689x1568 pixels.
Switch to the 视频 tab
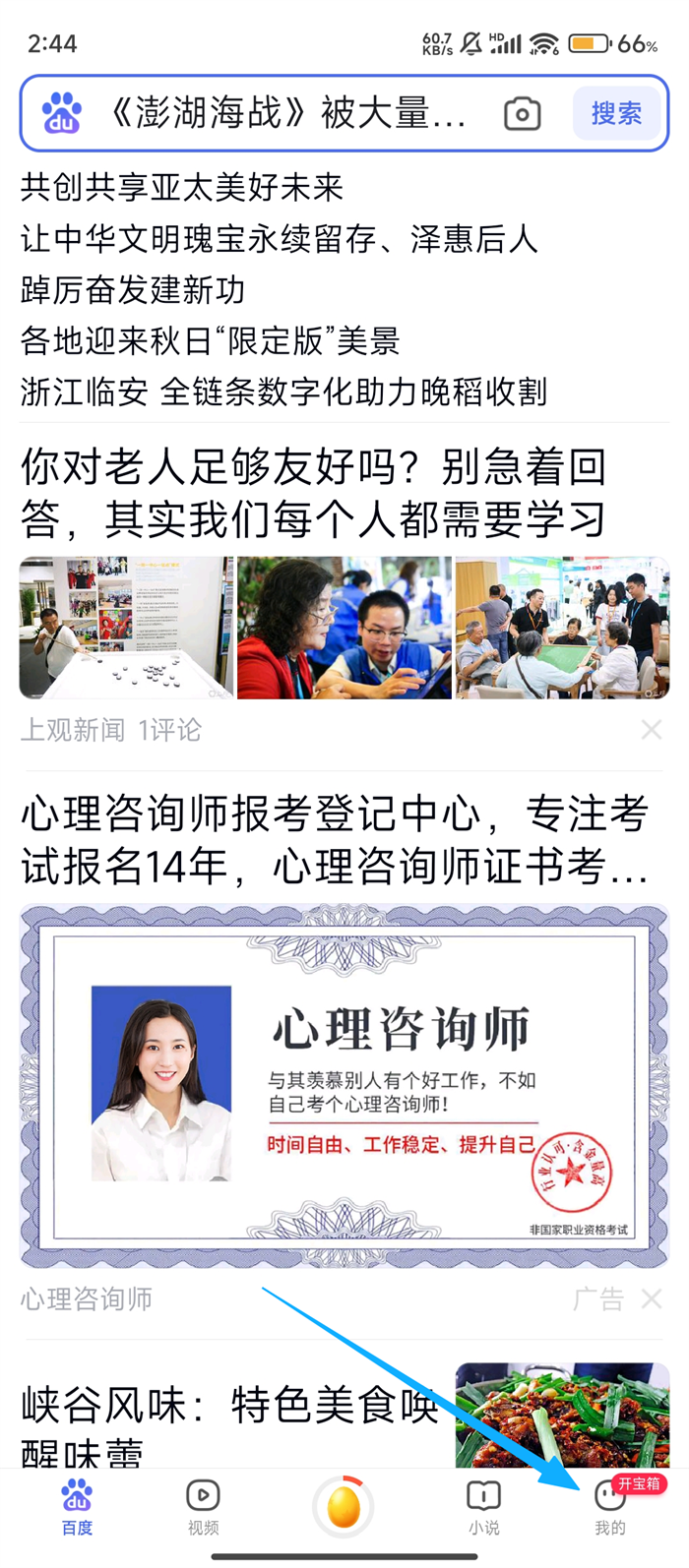(x=203, y=1507)
